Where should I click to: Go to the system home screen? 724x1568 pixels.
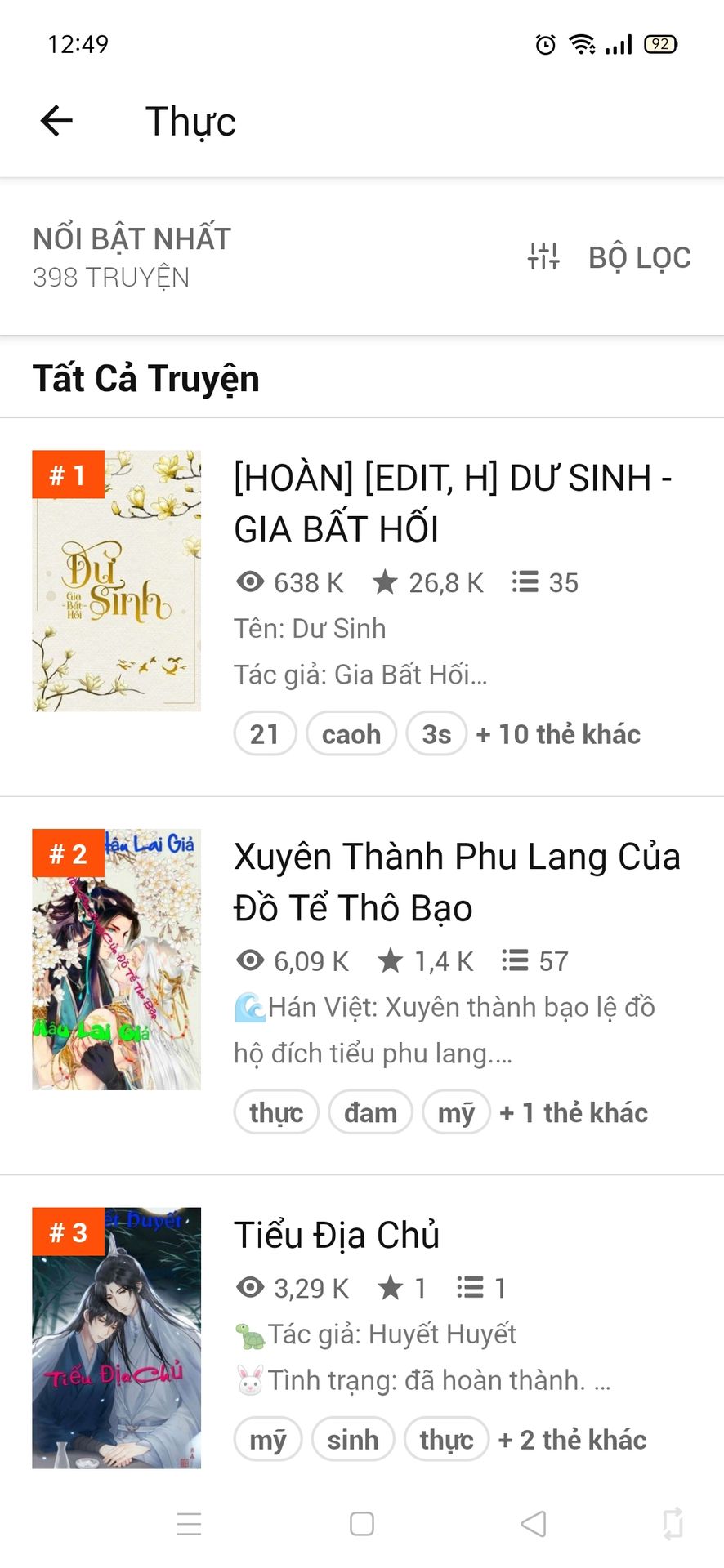362,1524
